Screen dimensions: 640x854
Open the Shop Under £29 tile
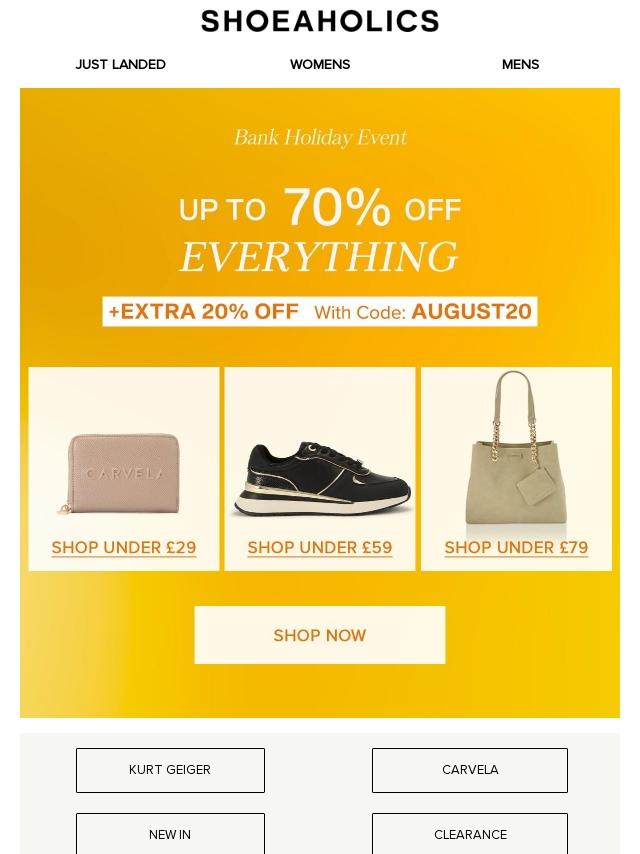click(124, 469)
